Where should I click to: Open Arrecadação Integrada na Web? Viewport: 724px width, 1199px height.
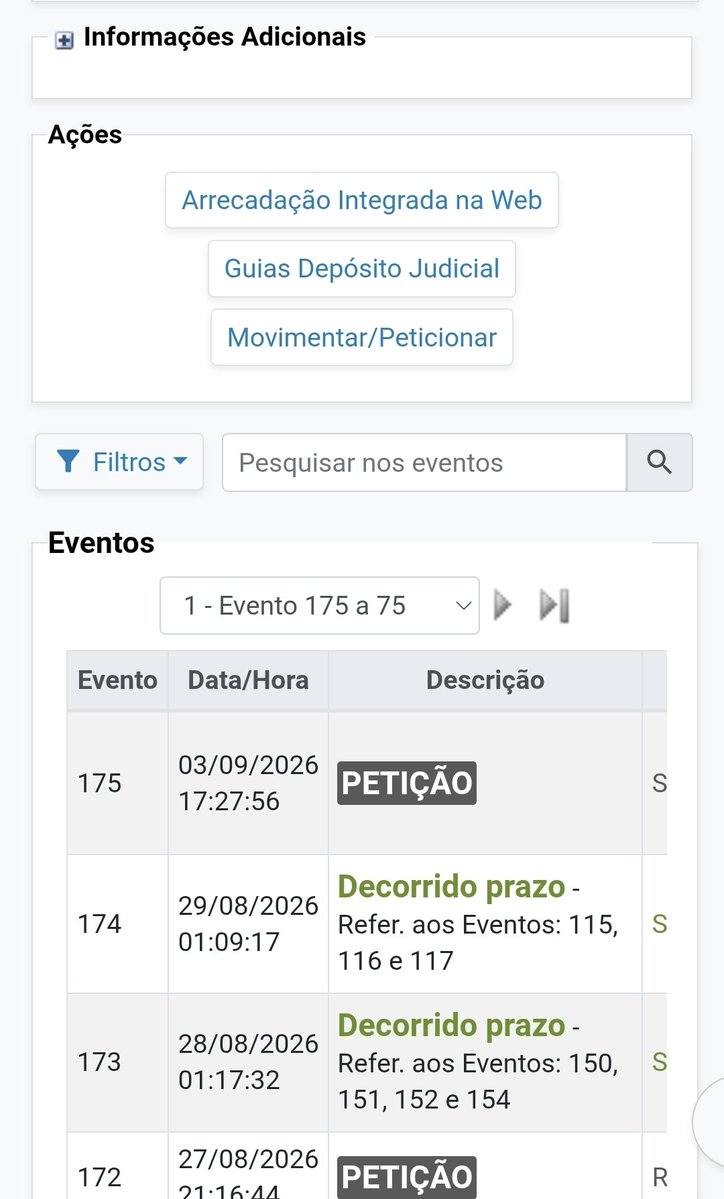(362, 200)
